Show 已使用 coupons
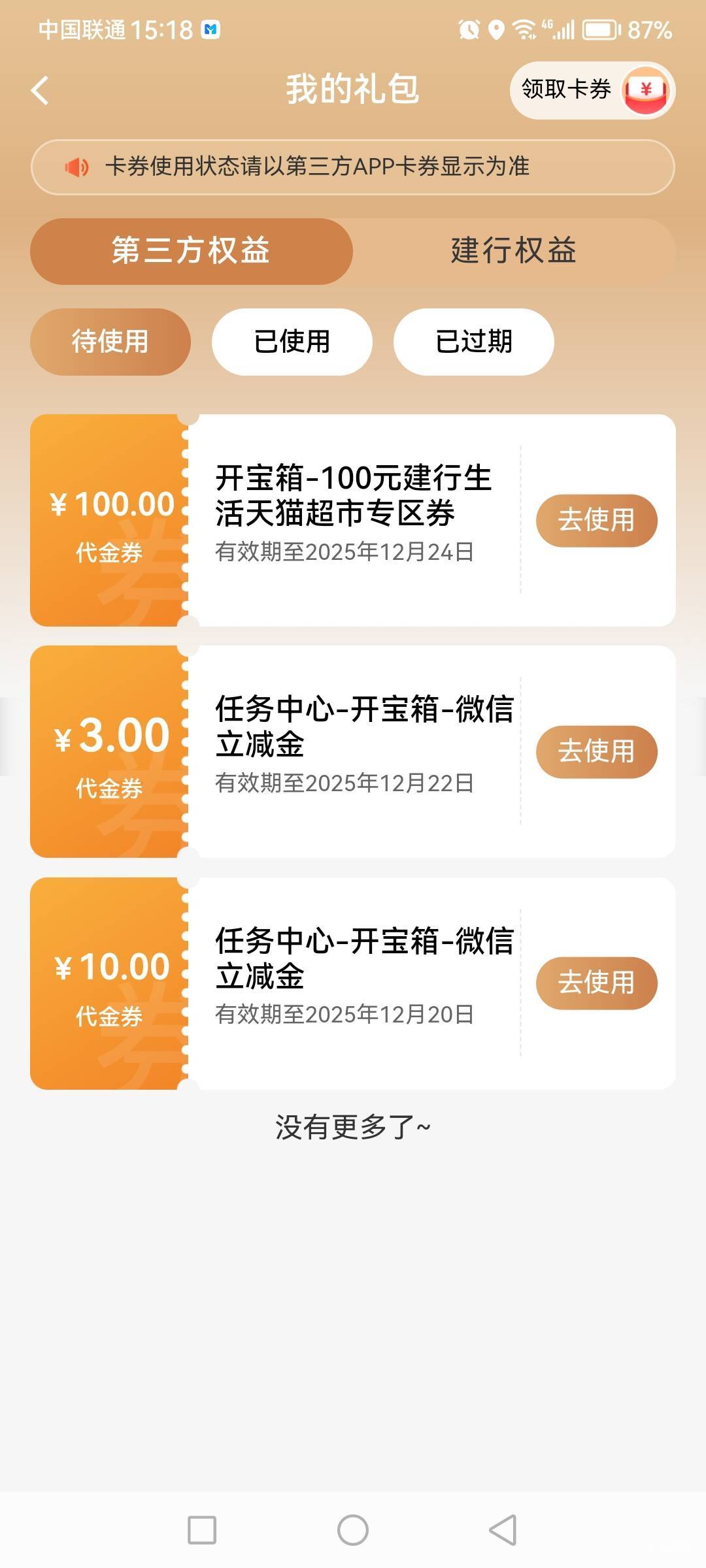Viewport: 706px width, 1568px height. (292, 342)
